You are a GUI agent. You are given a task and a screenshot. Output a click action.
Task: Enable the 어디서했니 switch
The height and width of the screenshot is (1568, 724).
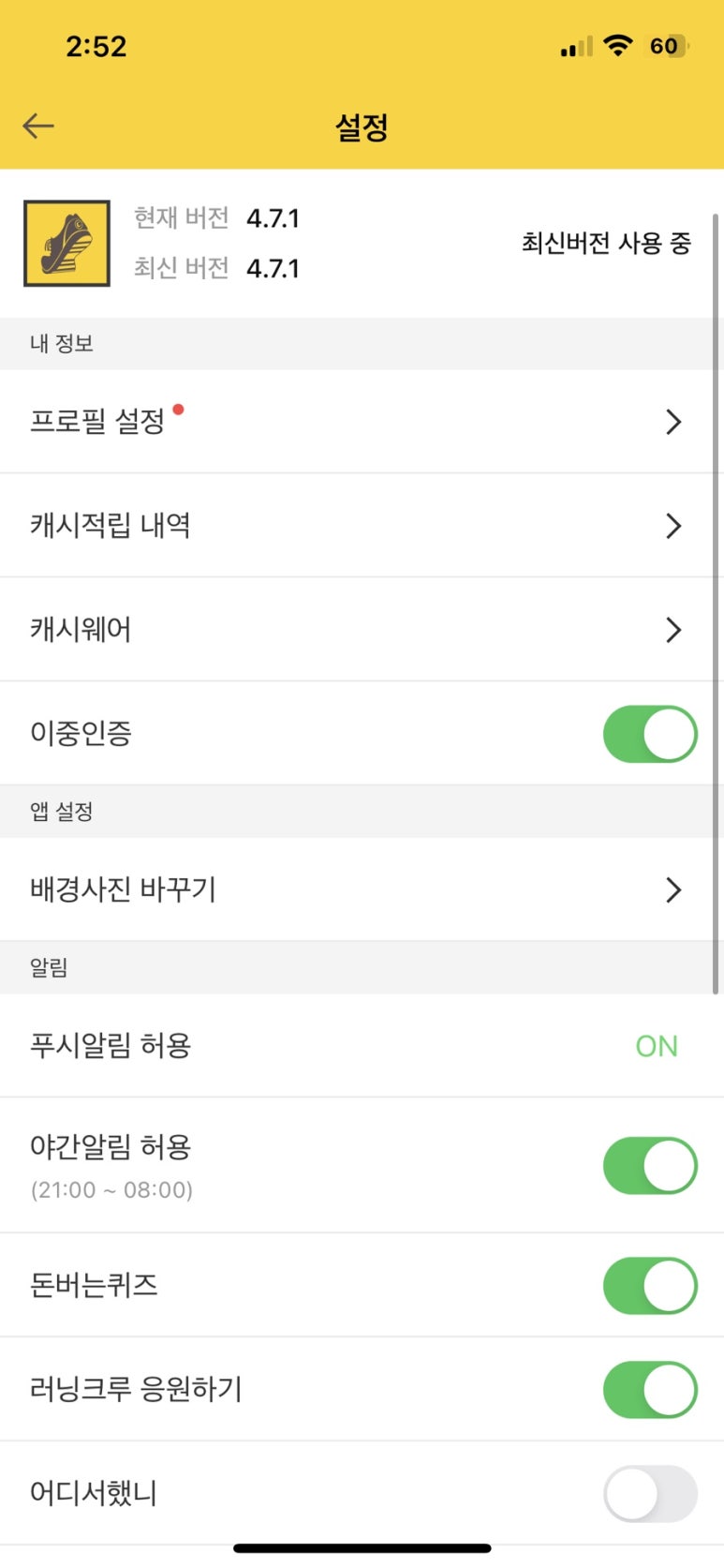coord(650,1494)
